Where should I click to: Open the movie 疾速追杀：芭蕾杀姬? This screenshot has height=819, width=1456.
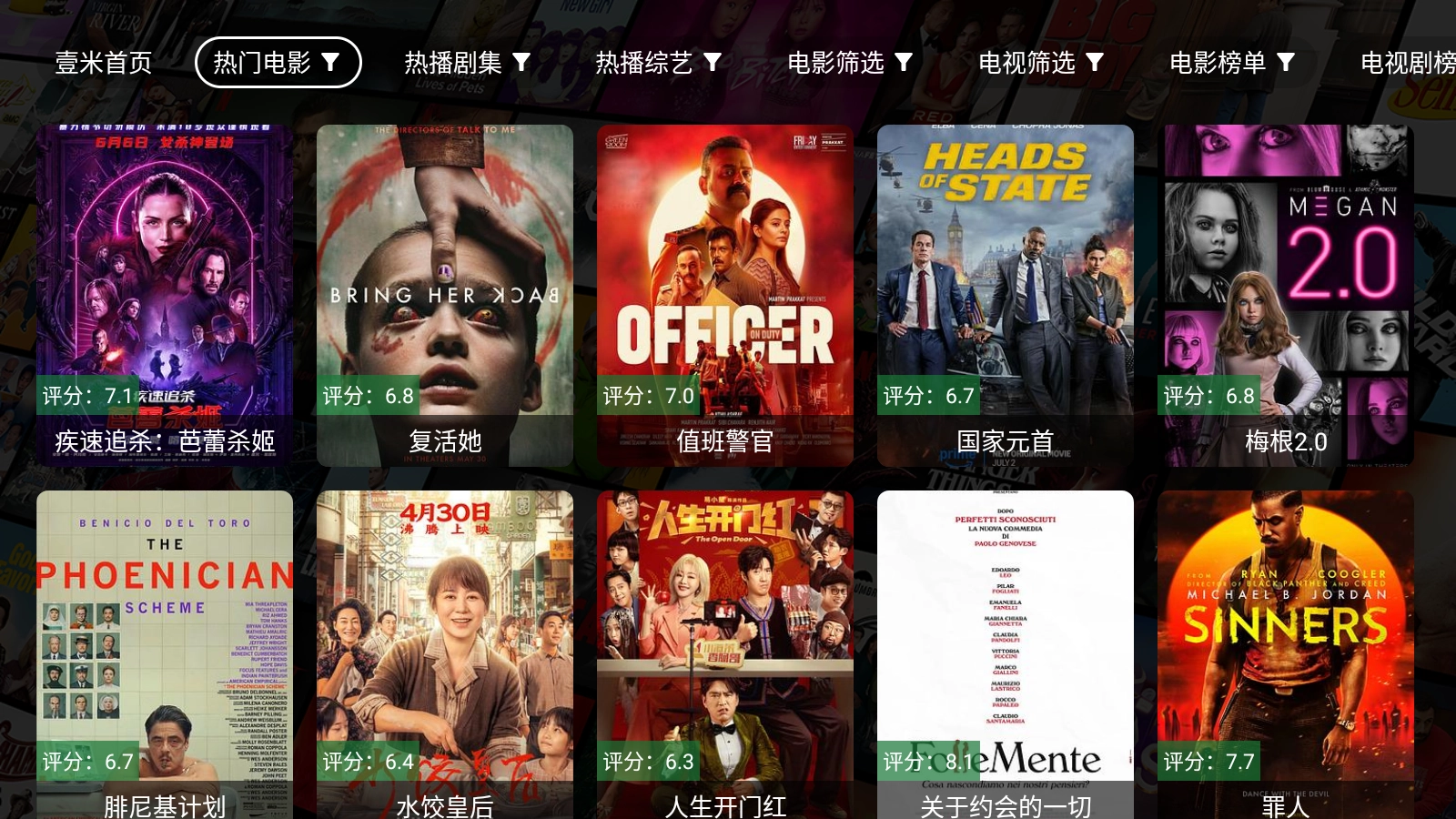click(x=165, y=296)
